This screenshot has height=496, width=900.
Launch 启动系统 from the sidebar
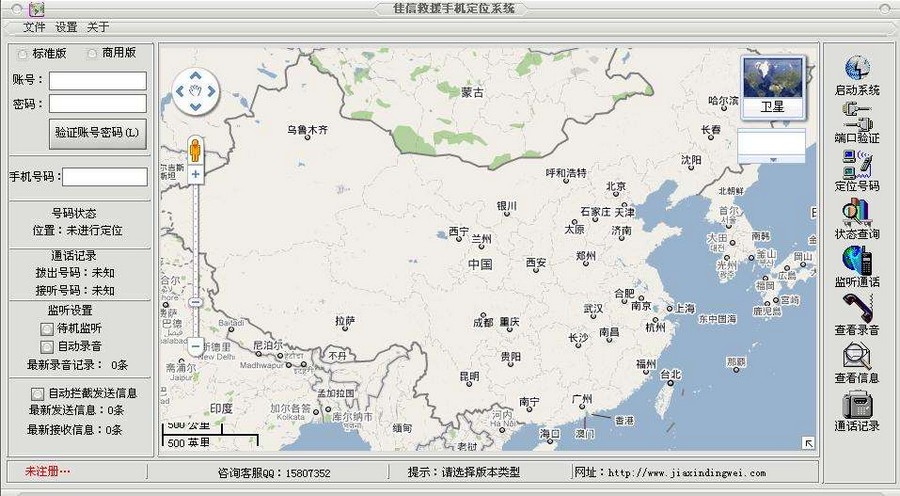857,75
